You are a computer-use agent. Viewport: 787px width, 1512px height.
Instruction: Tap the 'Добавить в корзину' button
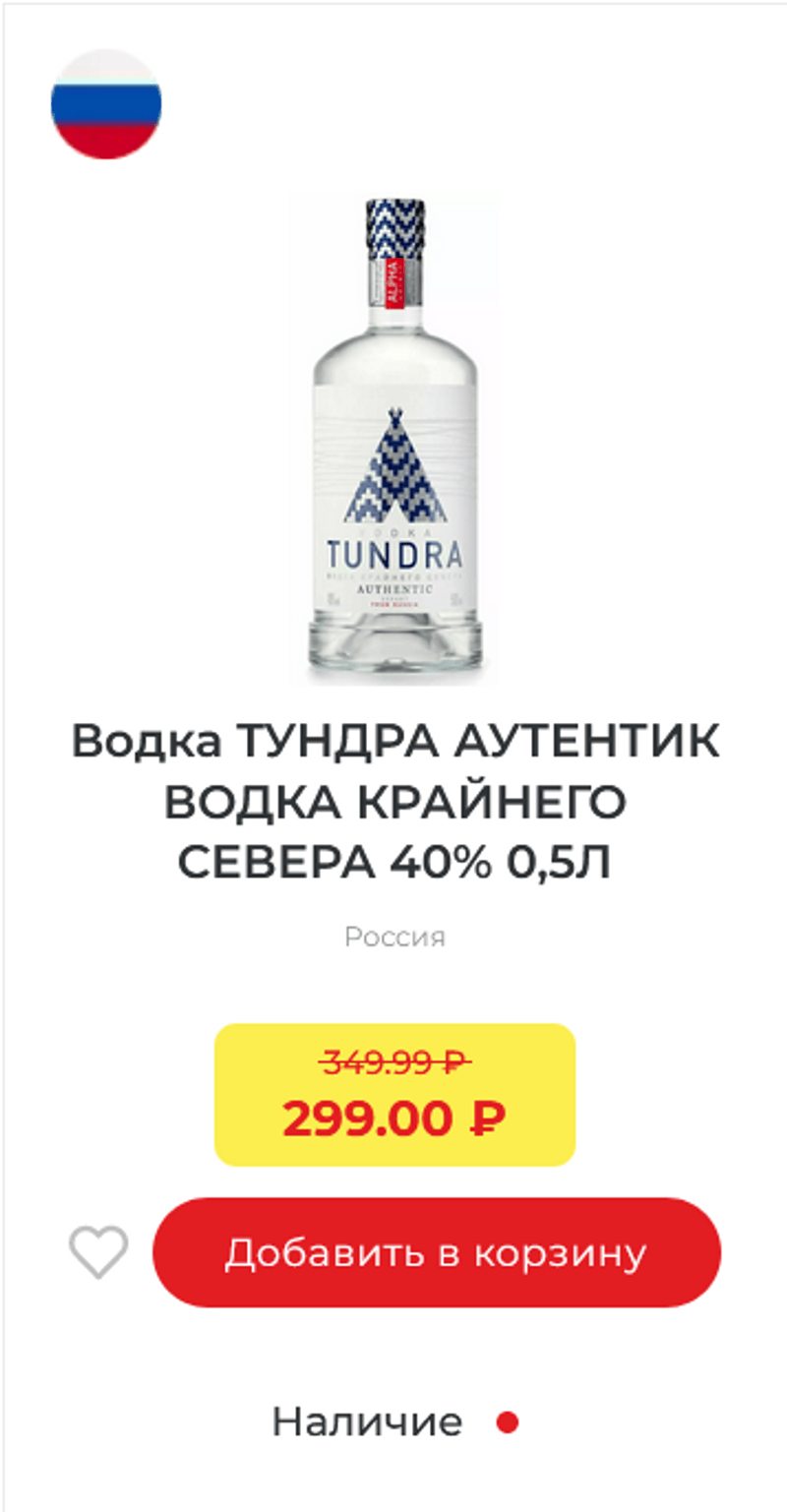tap(437, 1252)
